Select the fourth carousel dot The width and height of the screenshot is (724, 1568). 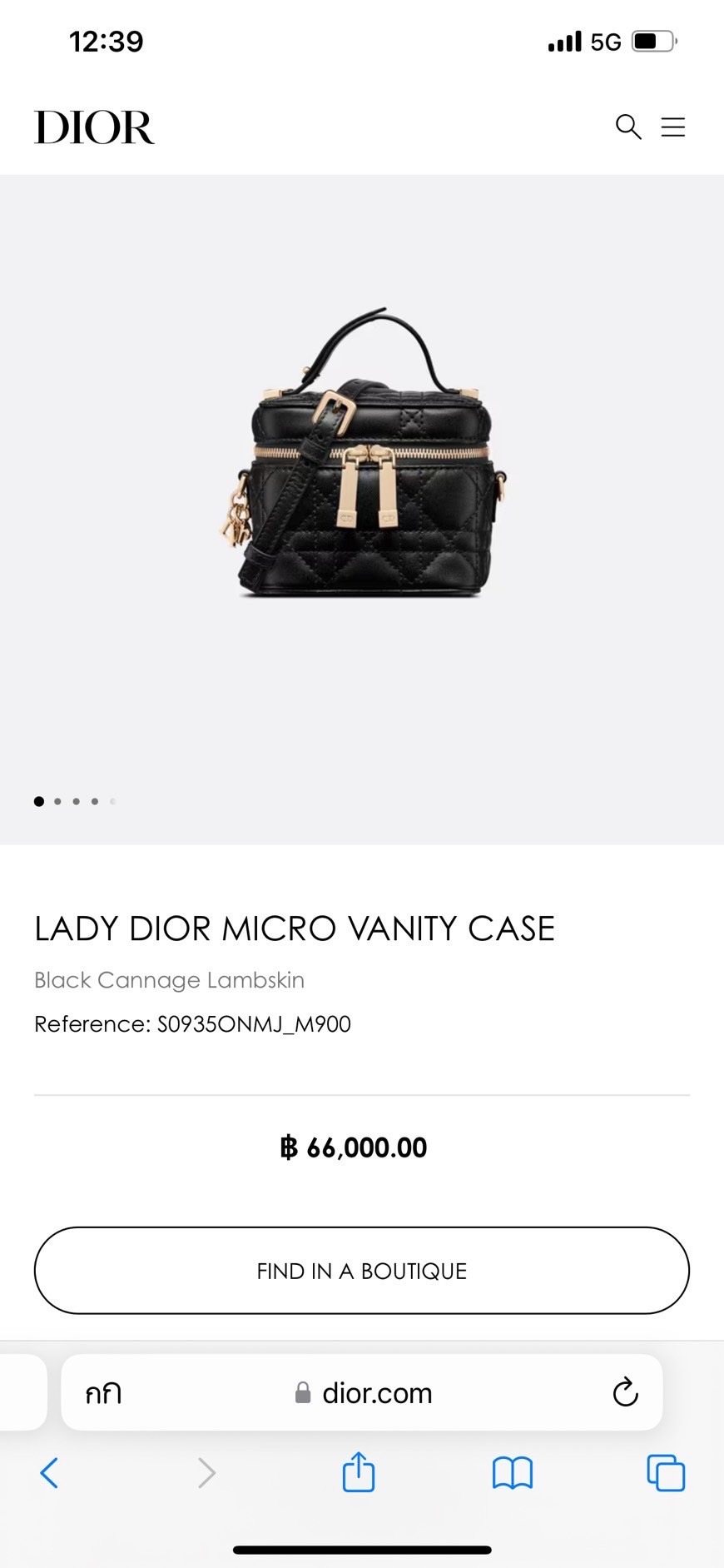(94, 801)
